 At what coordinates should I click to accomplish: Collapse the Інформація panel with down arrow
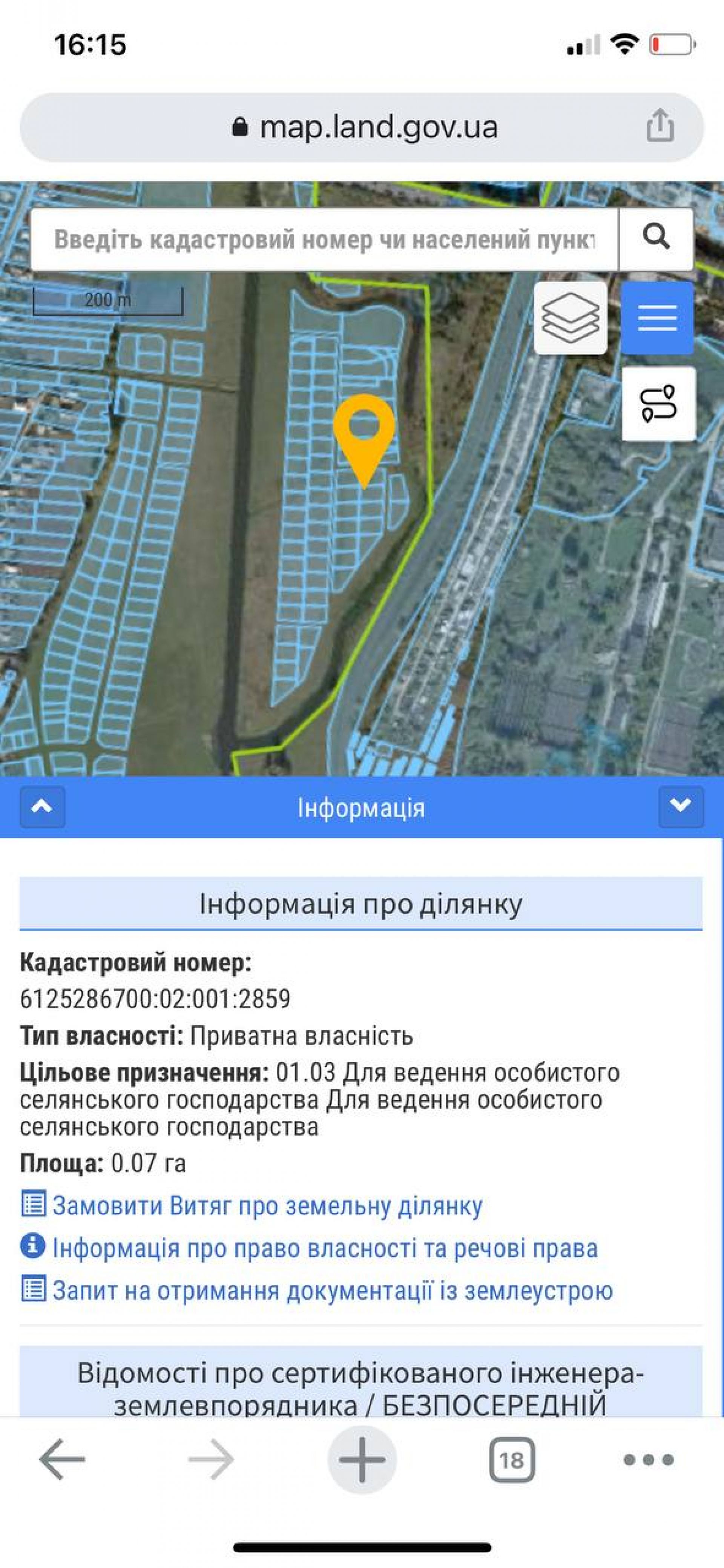pos(680,807)
